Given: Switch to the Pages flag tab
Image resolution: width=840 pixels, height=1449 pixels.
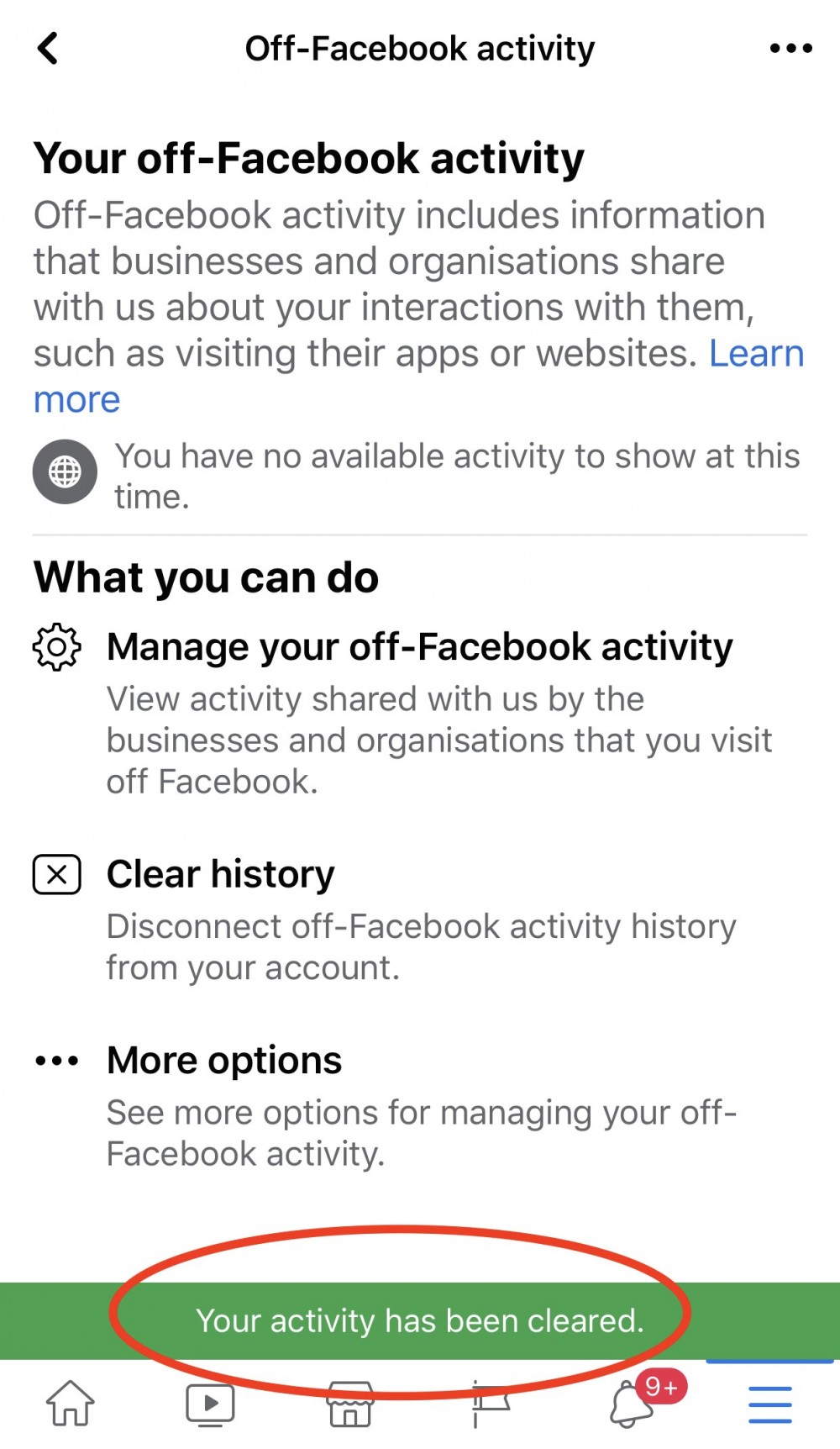Looking at the screenshot, I should click(490, 1404).
